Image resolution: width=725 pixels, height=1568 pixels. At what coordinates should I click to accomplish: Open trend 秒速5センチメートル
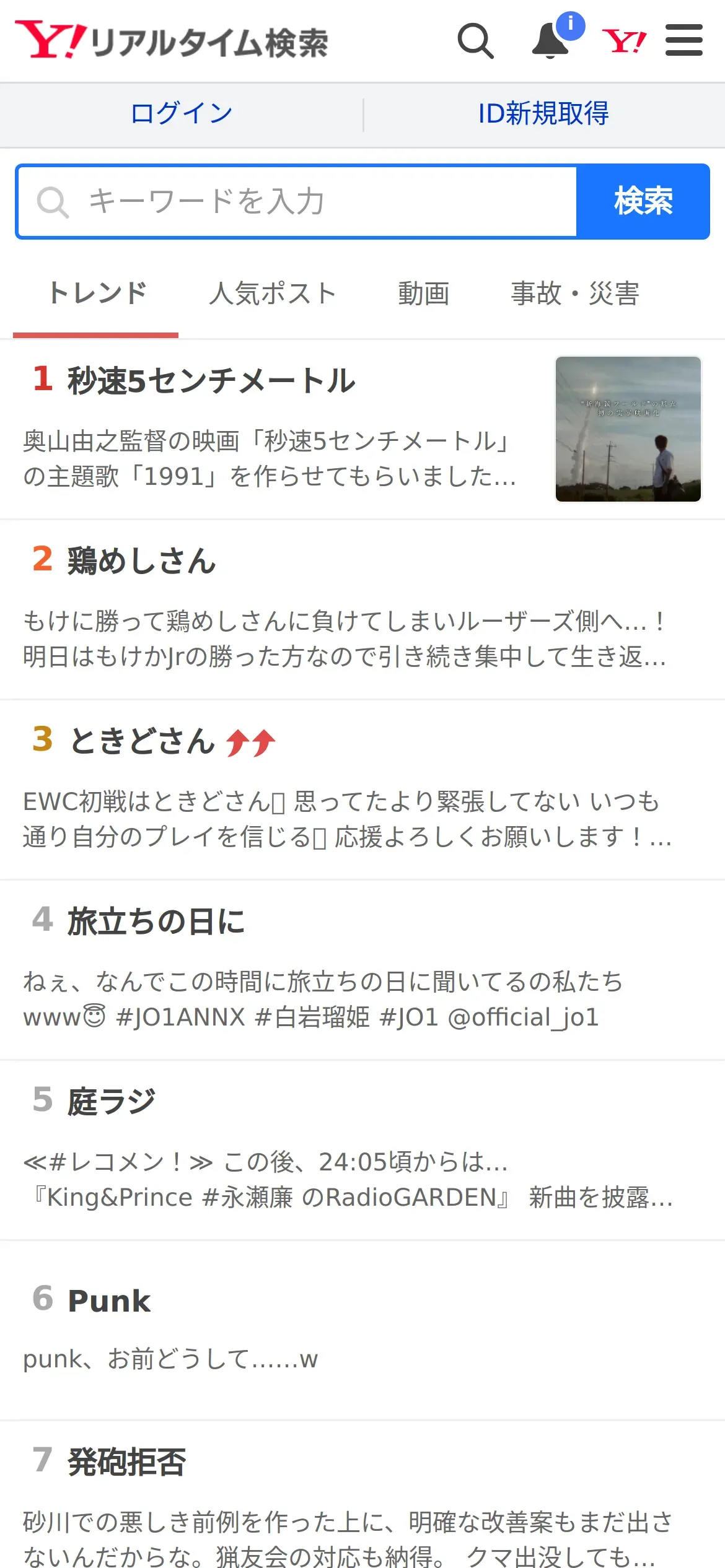(211, 380)
